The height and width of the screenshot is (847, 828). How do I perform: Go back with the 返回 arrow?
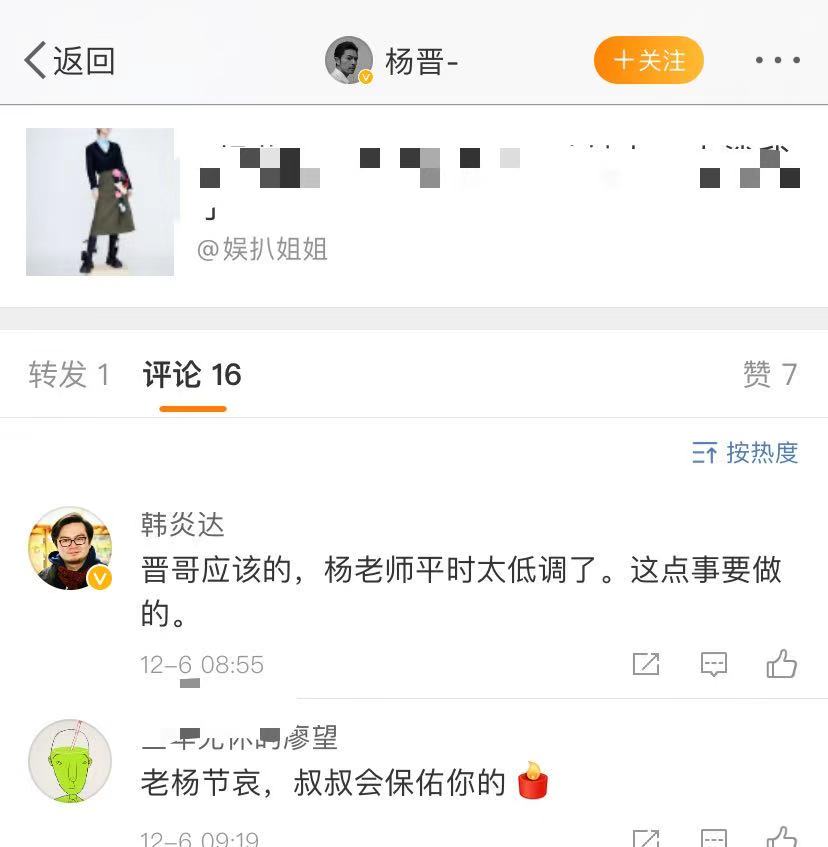(x=68, y=61)
